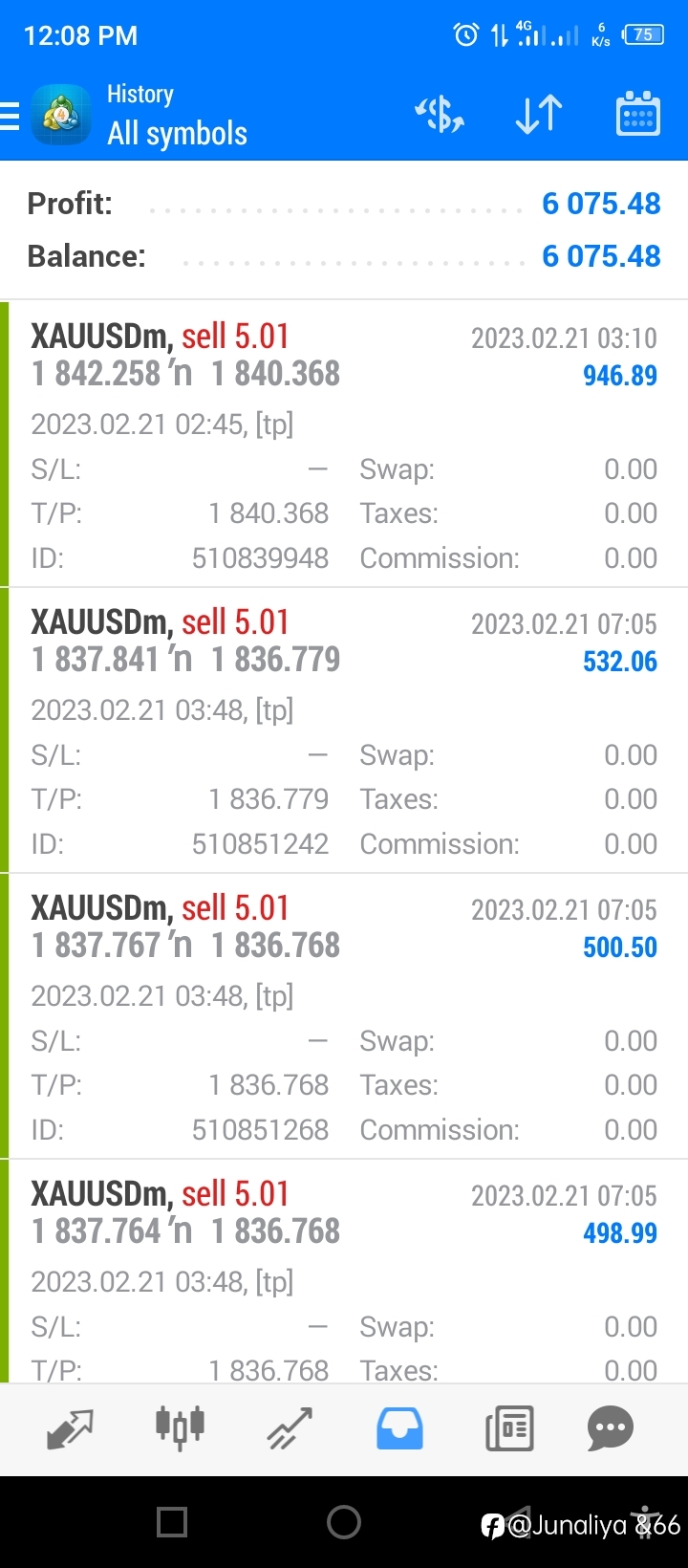Switch to the Chart candlestick tab
Screen dimensions: 688x1568
click(180, 1428)
